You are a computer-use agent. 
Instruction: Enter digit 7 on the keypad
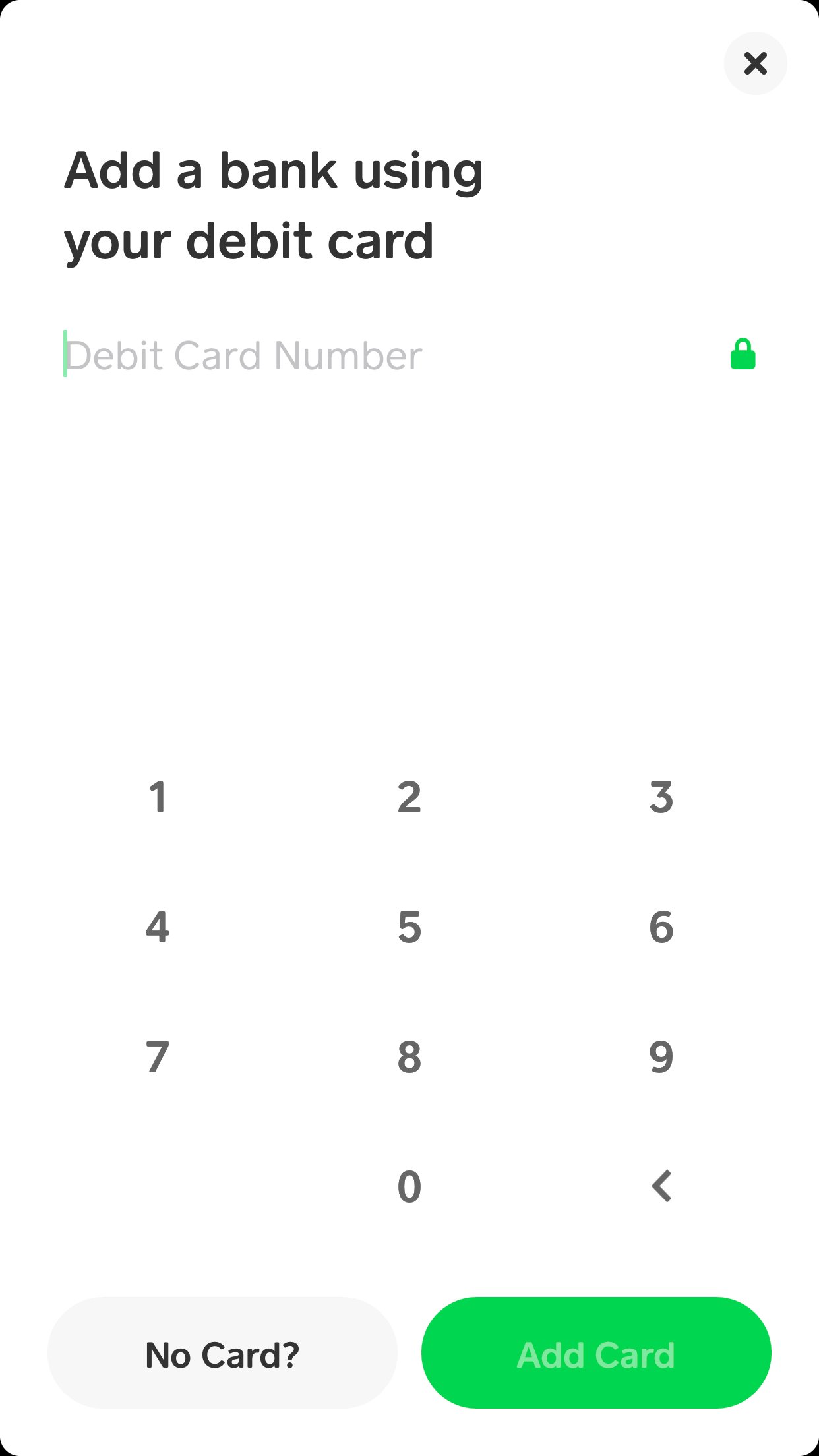[x=157, y=1056]
